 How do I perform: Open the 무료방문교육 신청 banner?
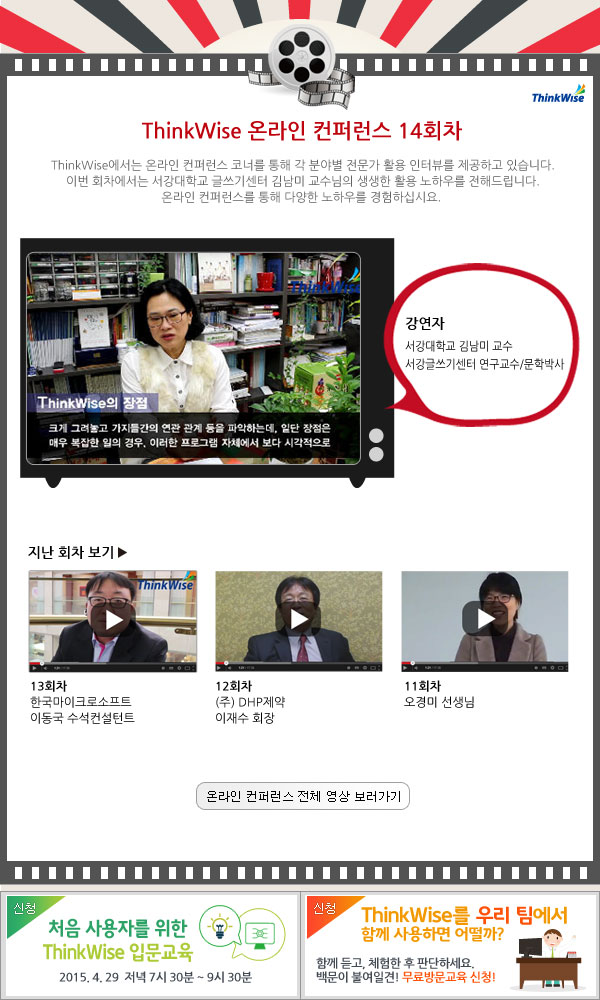(x=450, y=944)
